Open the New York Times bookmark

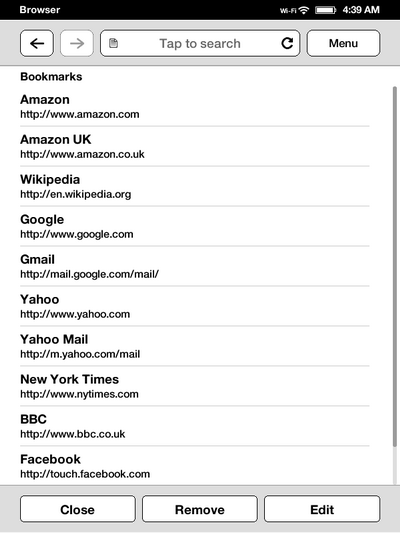coord(195,386)
